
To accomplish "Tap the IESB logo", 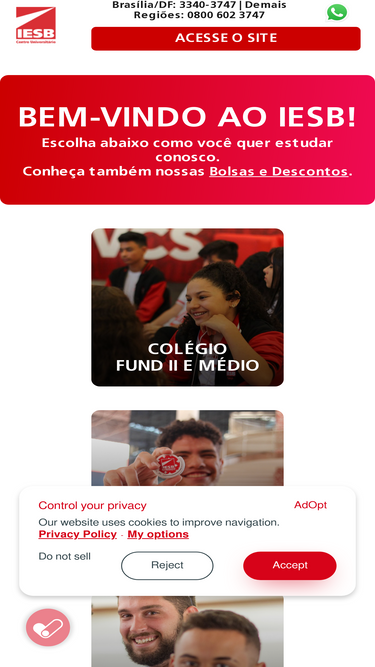I will [x=36, y=25].
